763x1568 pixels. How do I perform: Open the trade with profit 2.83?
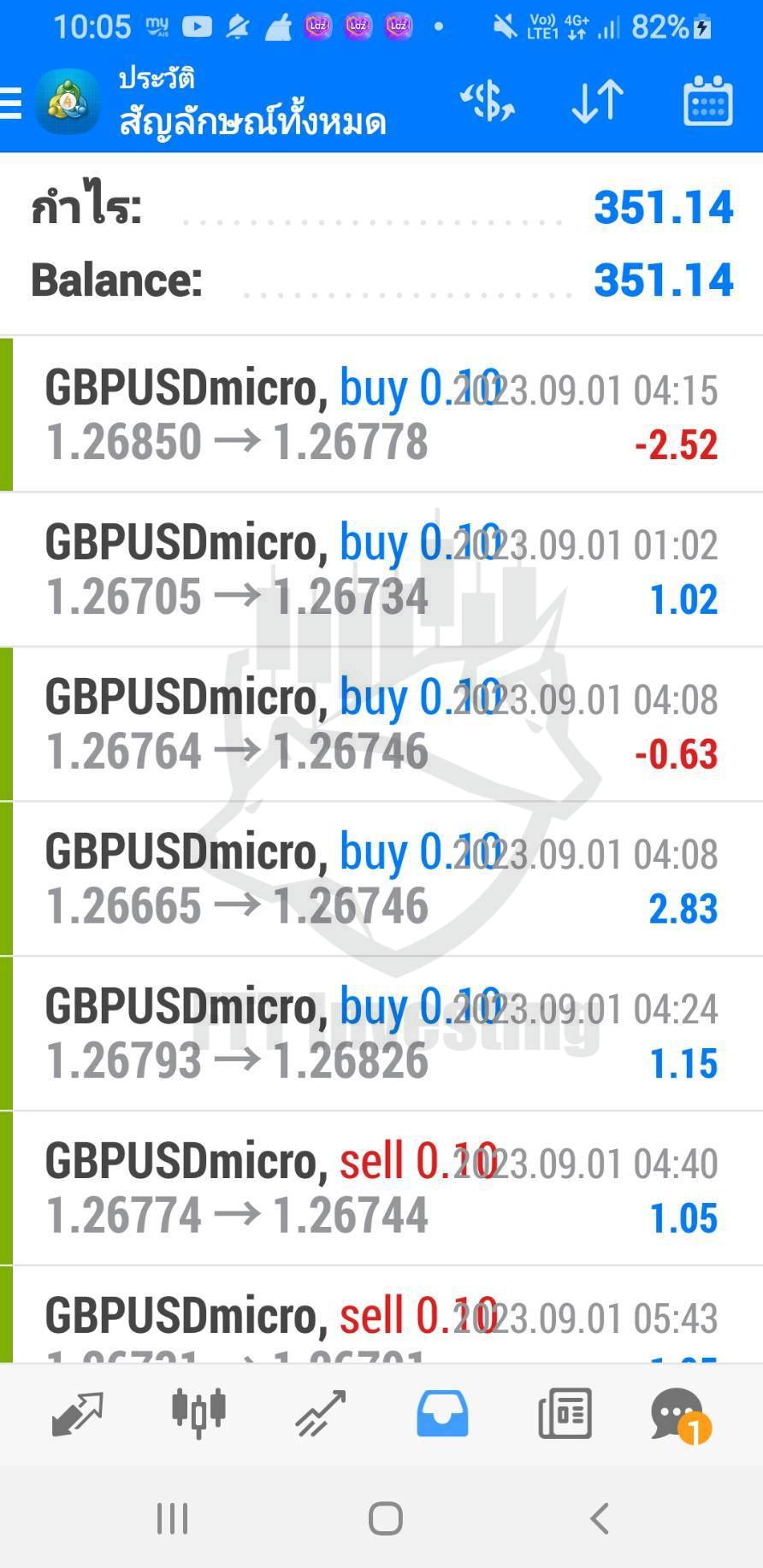[x=381, y=879]
